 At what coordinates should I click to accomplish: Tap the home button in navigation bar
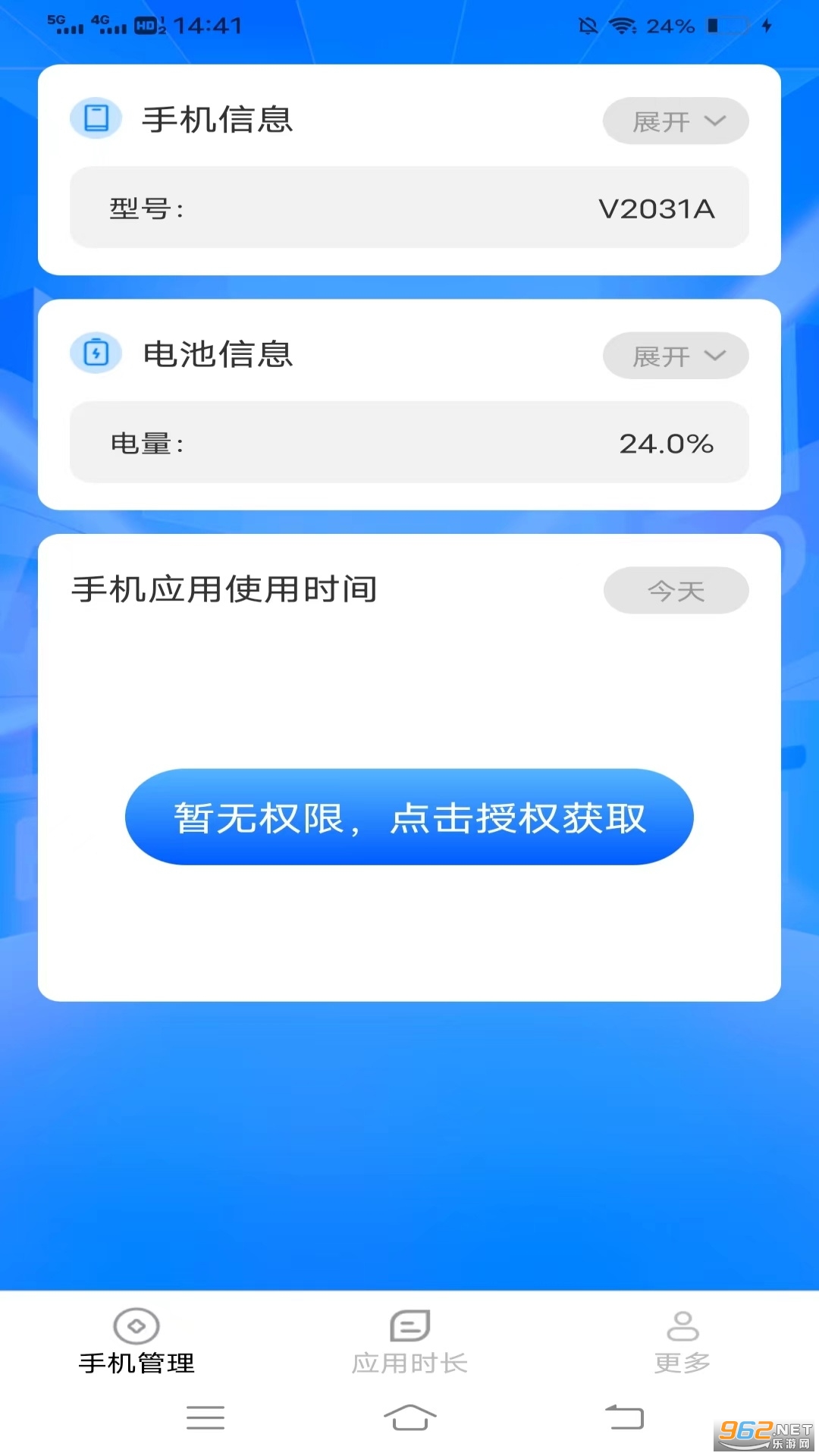(409, 1417)
